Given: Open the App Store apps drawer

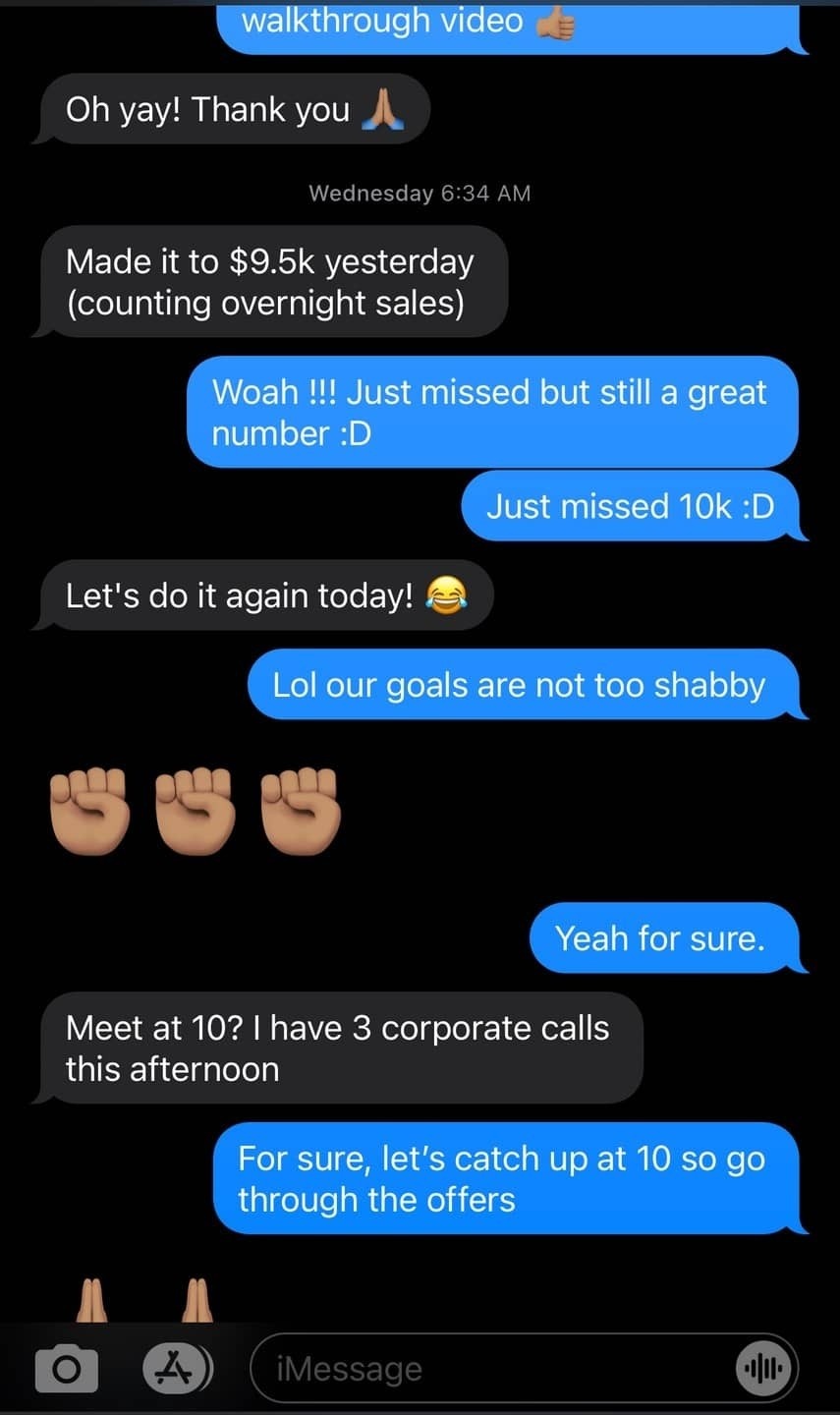Looking at the screenshot, I should coord(176,1367).
